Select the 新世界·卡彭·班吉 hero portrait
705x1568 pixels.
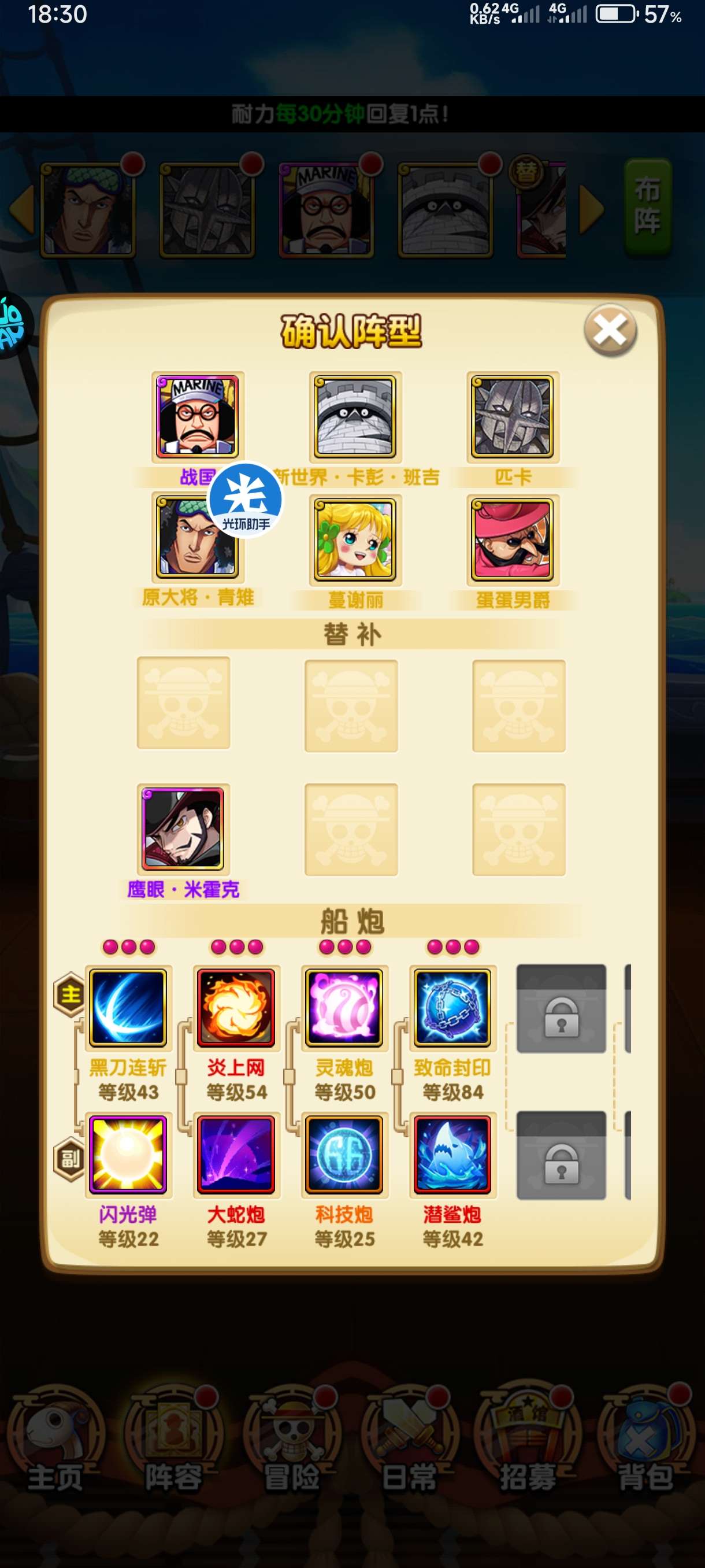coord(355,416)
